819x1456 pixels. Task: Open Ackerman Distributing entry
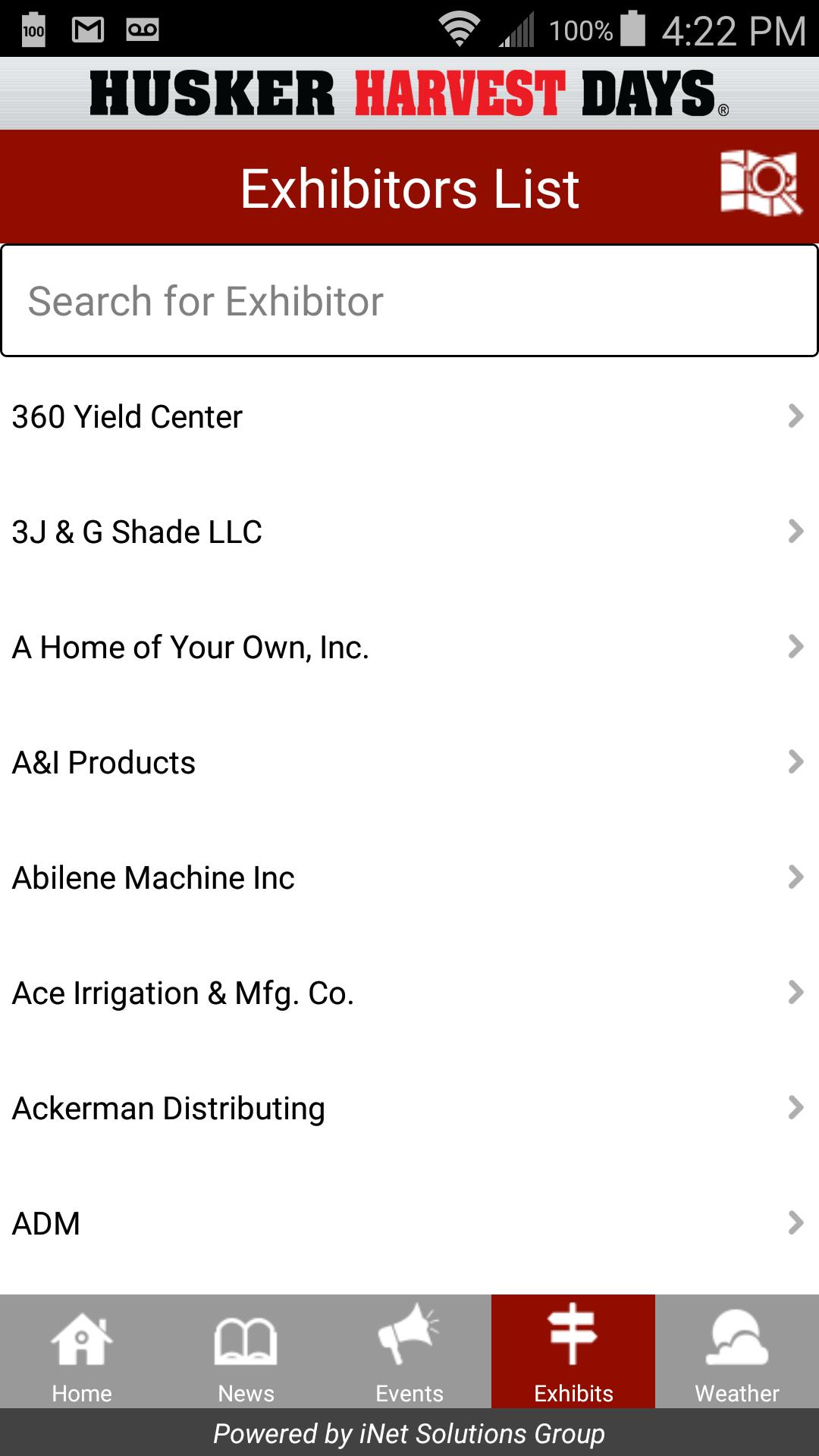tap(409, 1108)
